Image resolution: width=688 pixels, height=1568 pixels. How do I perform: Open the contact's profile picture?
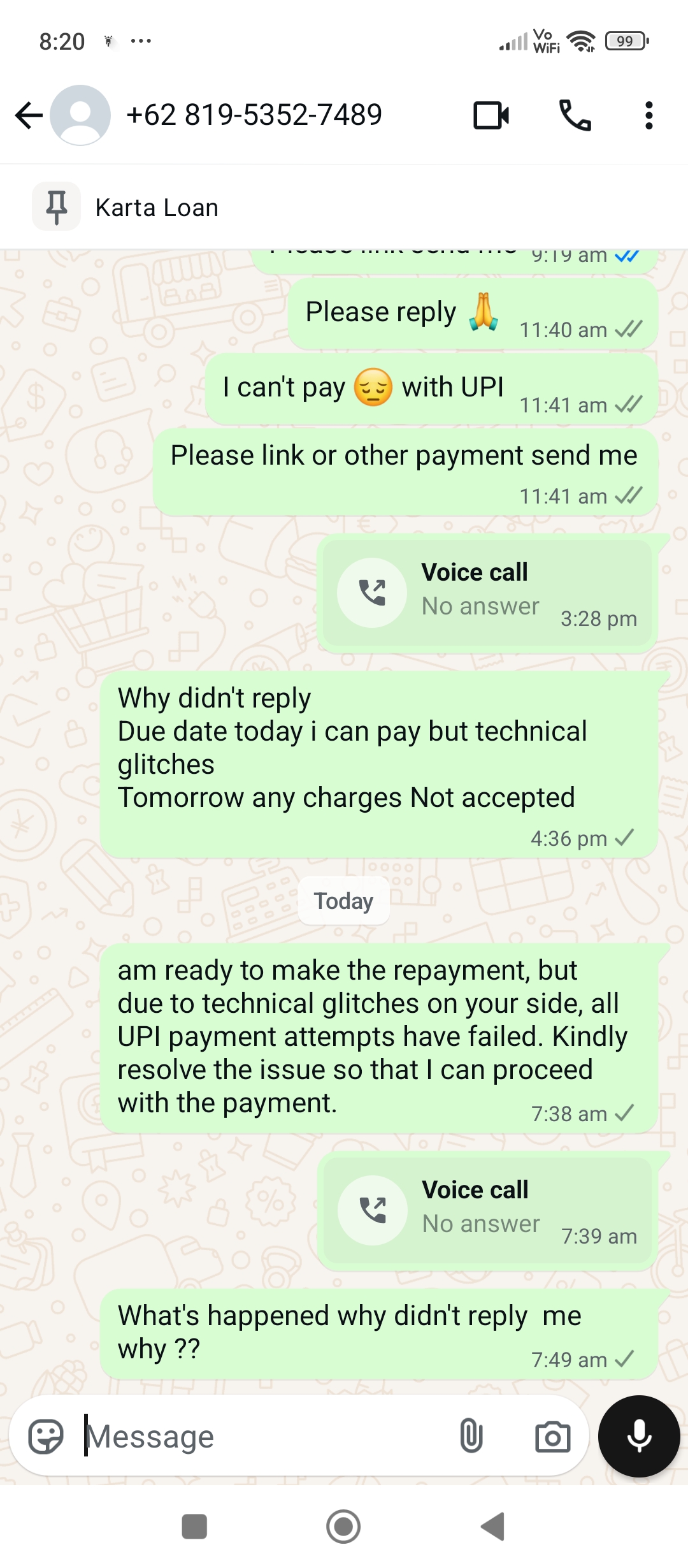click(80, 115)
